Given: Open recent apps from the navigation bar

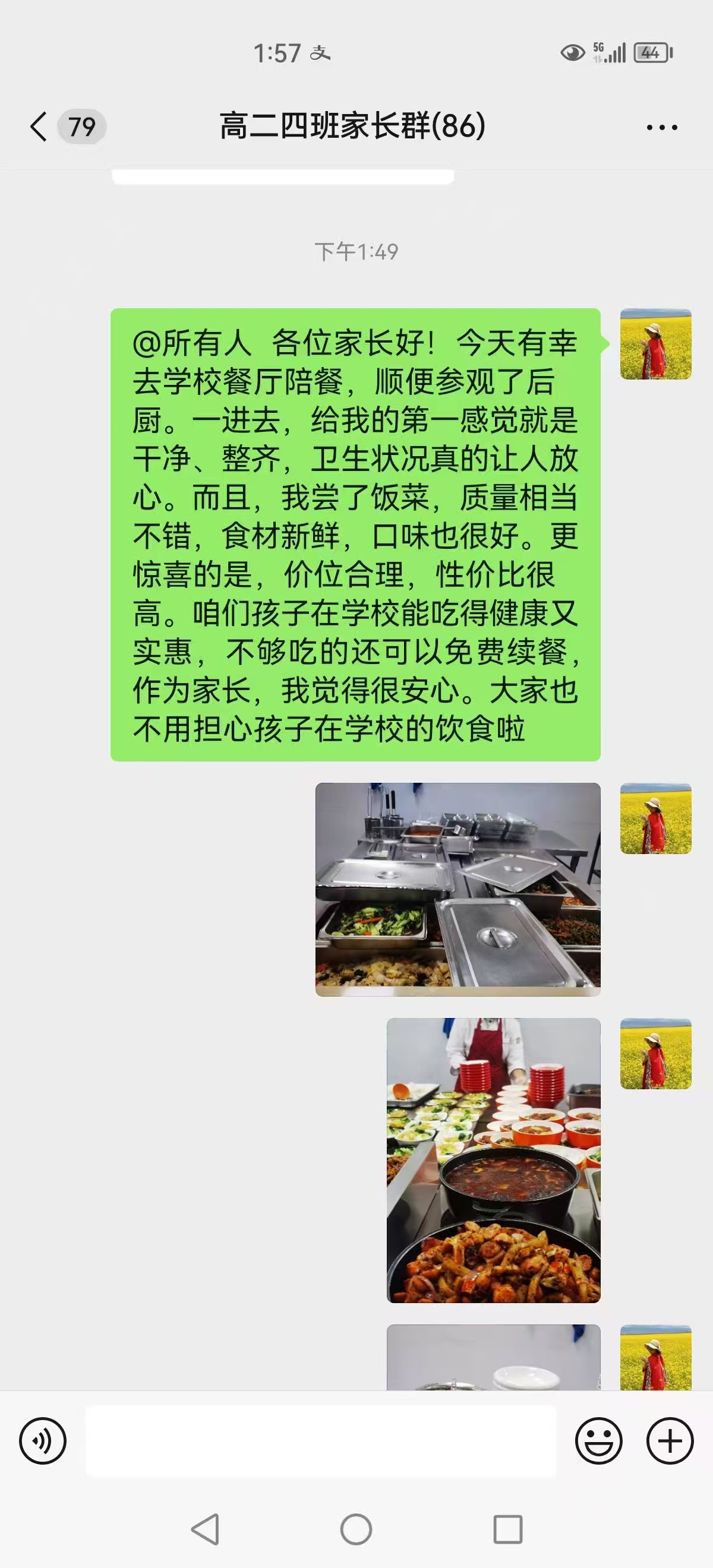Looking at the screenshot, I should [507, 1528].
